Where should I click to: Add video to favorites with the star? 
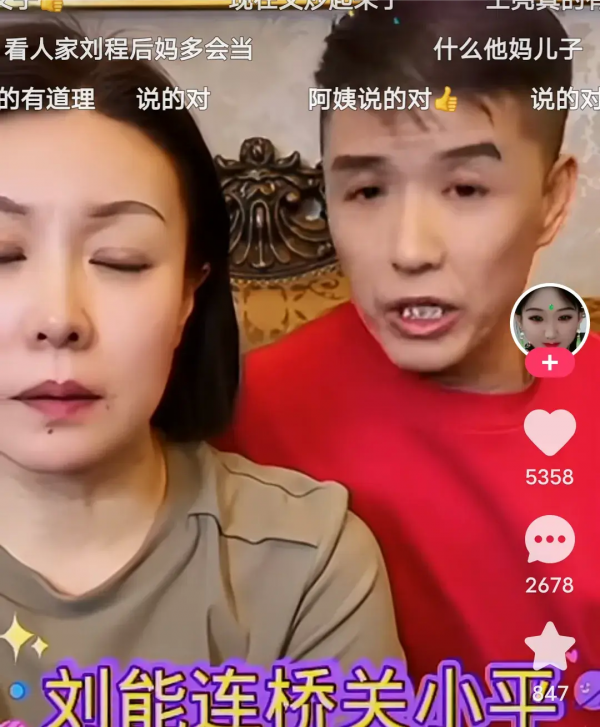(549, 646)
